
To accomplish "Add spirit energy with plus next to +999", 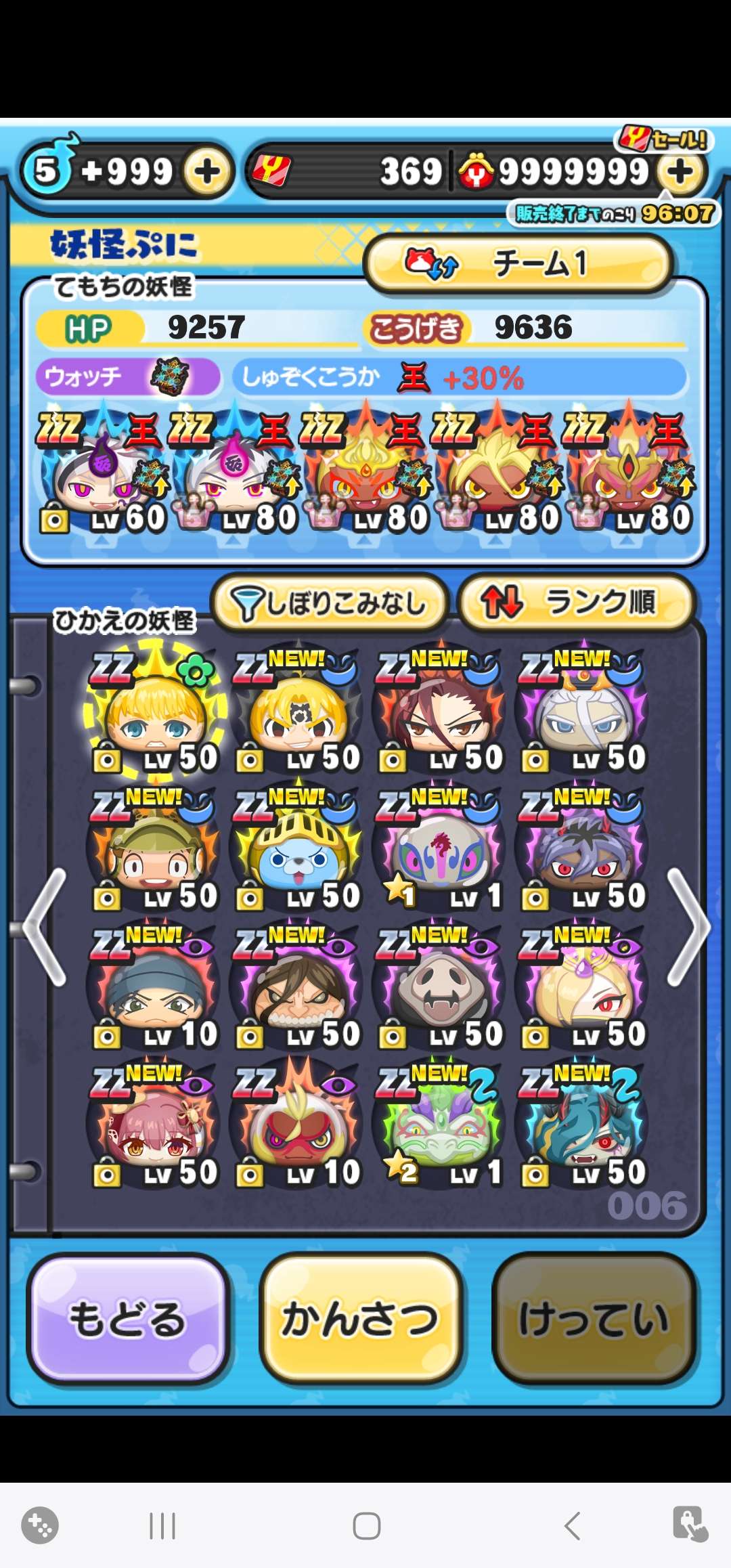I will [207, 171].
